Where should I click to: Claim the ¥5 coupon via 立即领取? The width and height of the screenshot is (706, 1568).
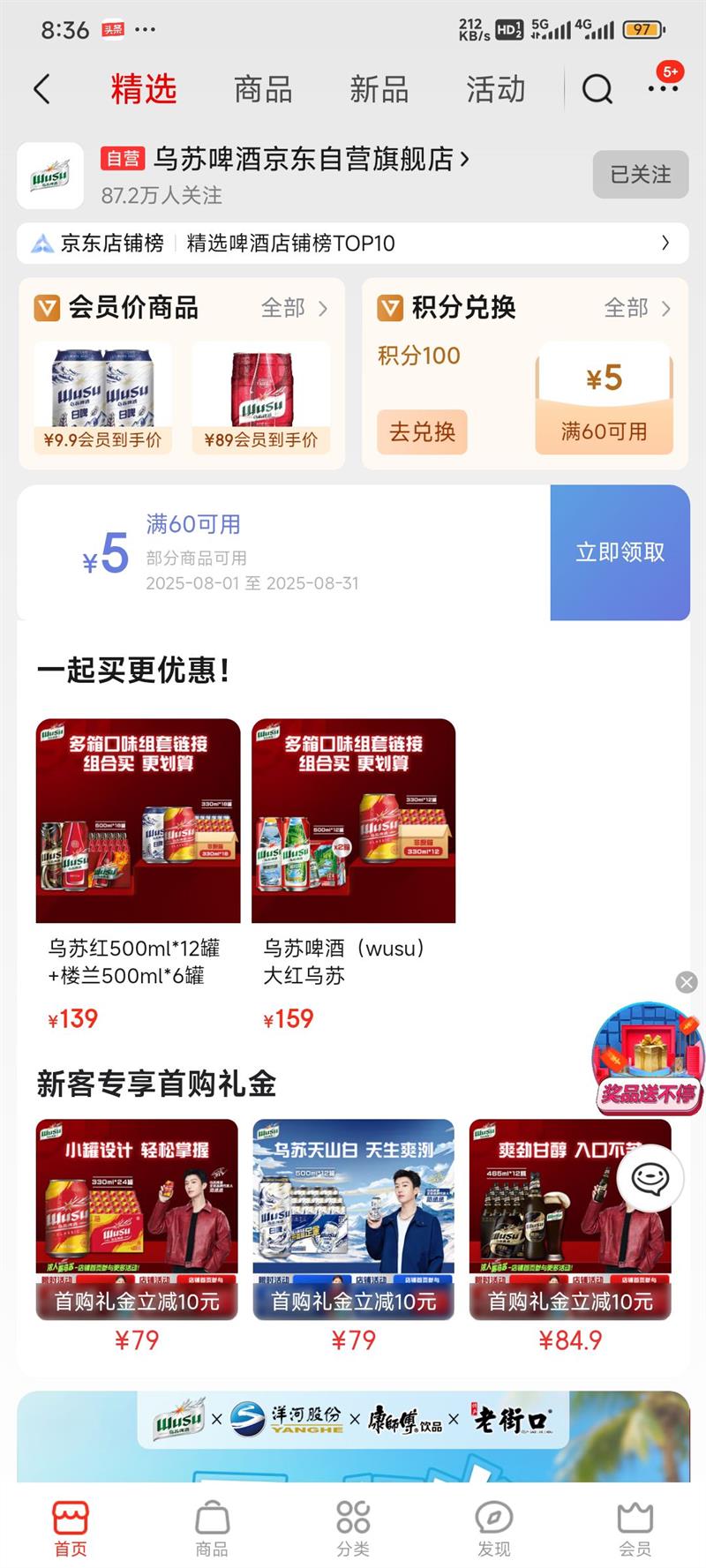(620, 552)
